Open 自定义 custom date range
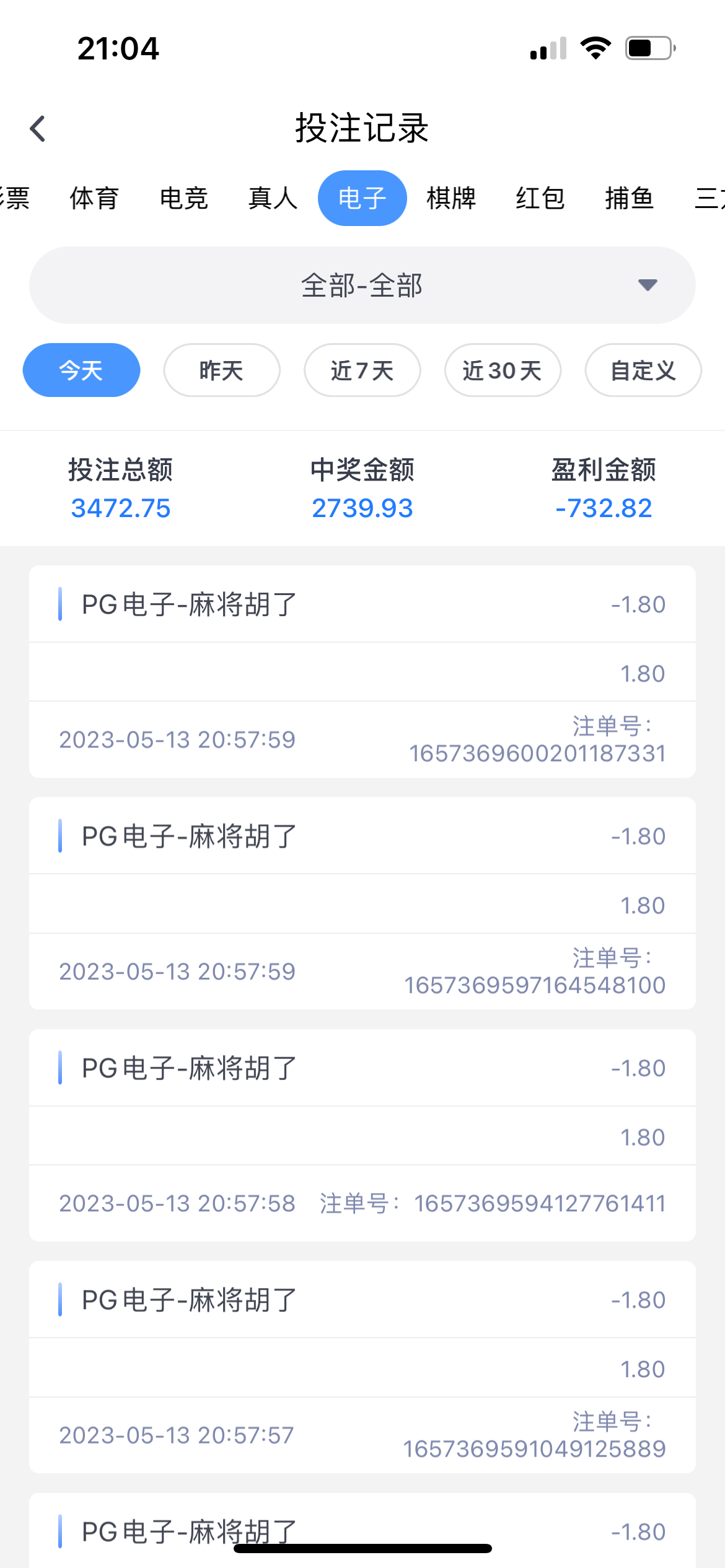This screenshot has width=725, height=1568. tap(643, 370)
